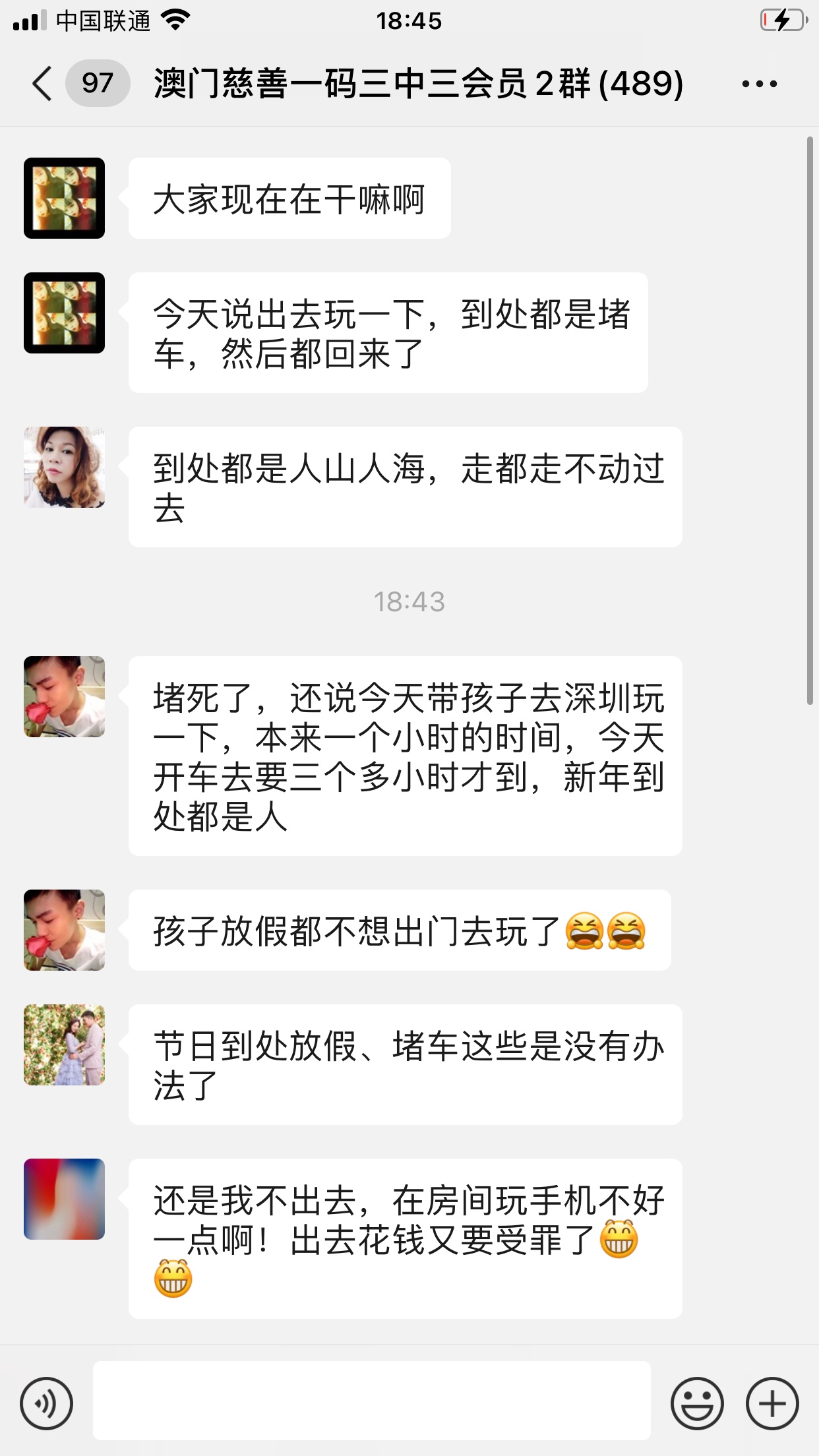The width and height of the screenshot is (819, 1456).
Task: View avatar of sender saying 堵死了
Action: coord(65,696)
